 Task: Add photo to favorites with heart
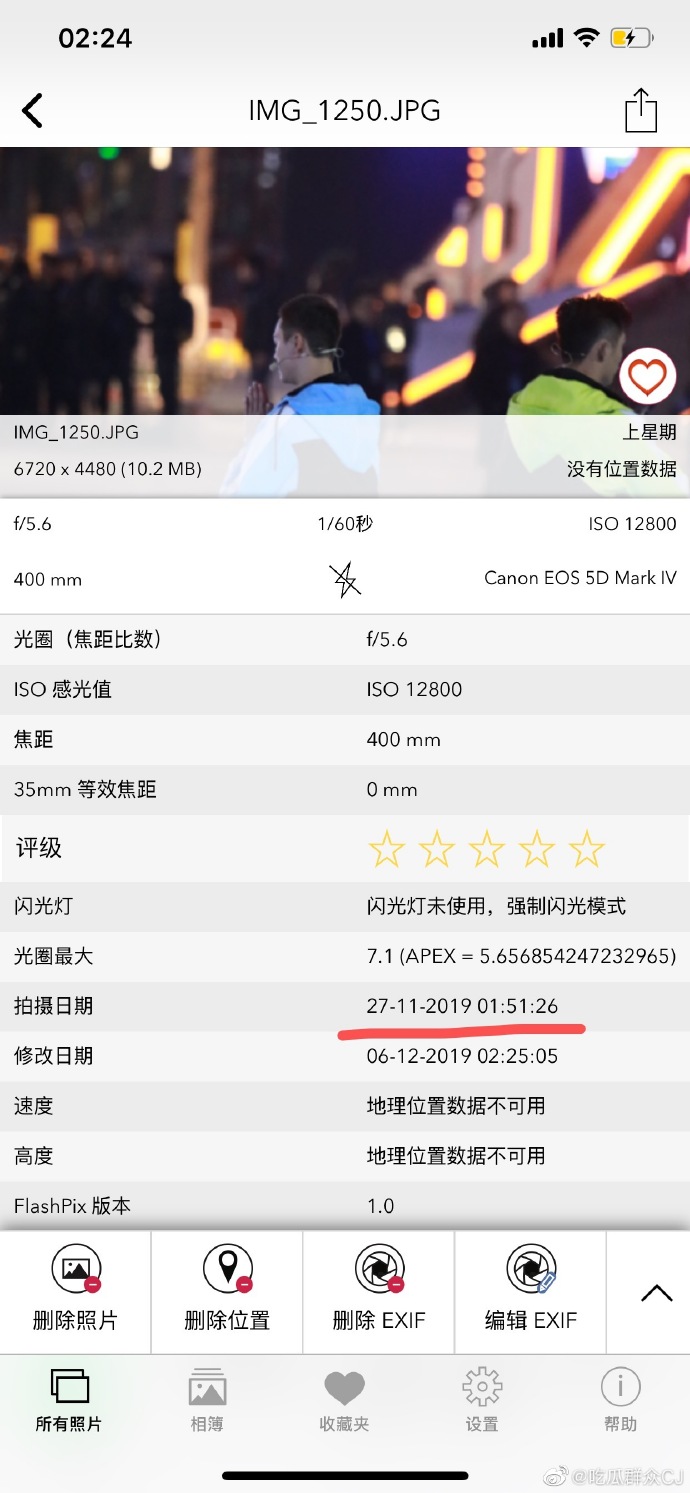pos(646,378)
